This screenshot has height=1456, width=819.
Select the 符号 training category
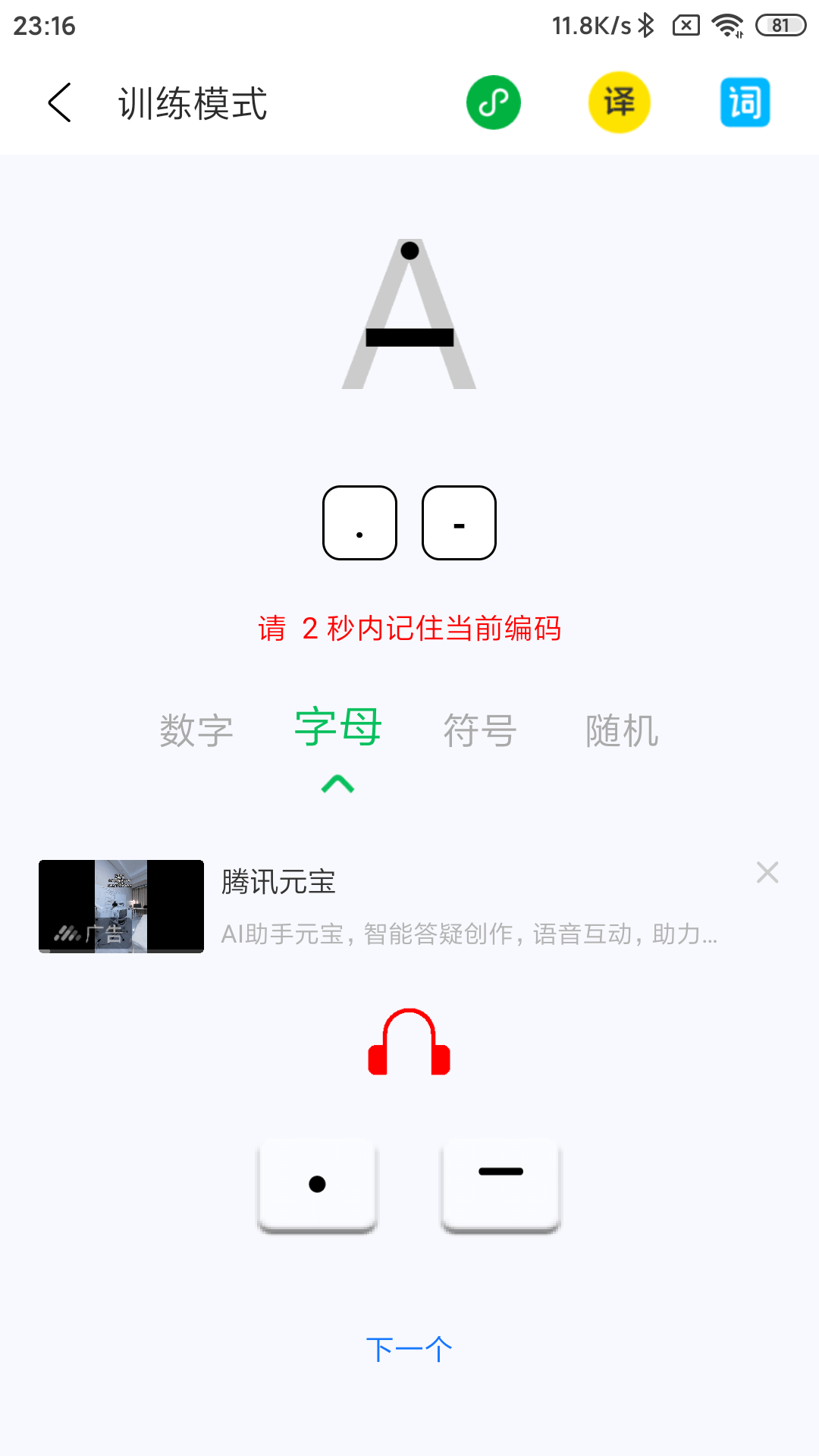pyautogui.click(x=481, y=730)
